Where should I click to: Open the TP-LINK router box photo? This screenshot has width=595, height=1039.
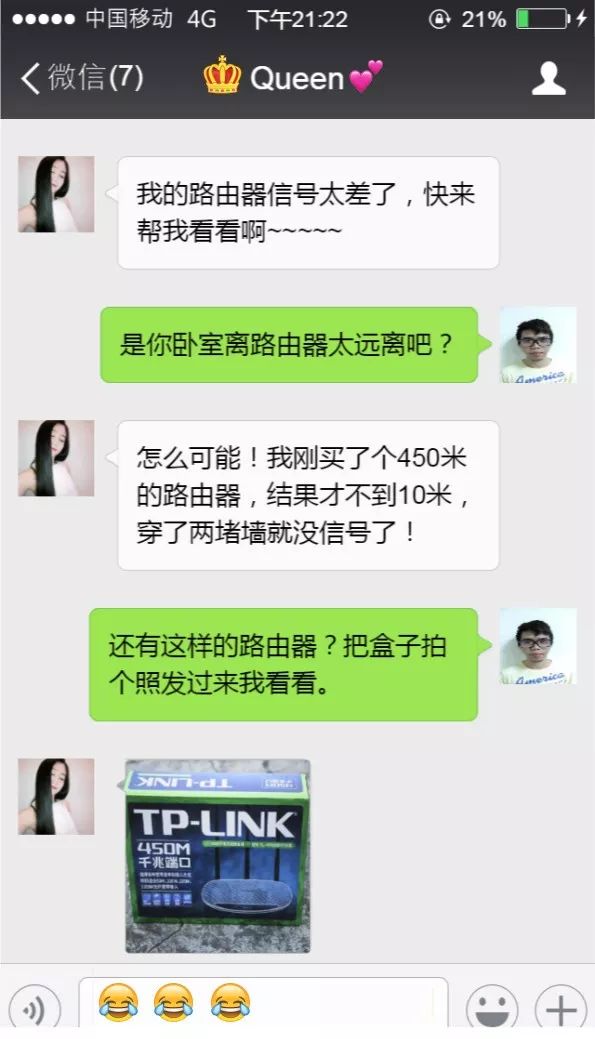218,855
